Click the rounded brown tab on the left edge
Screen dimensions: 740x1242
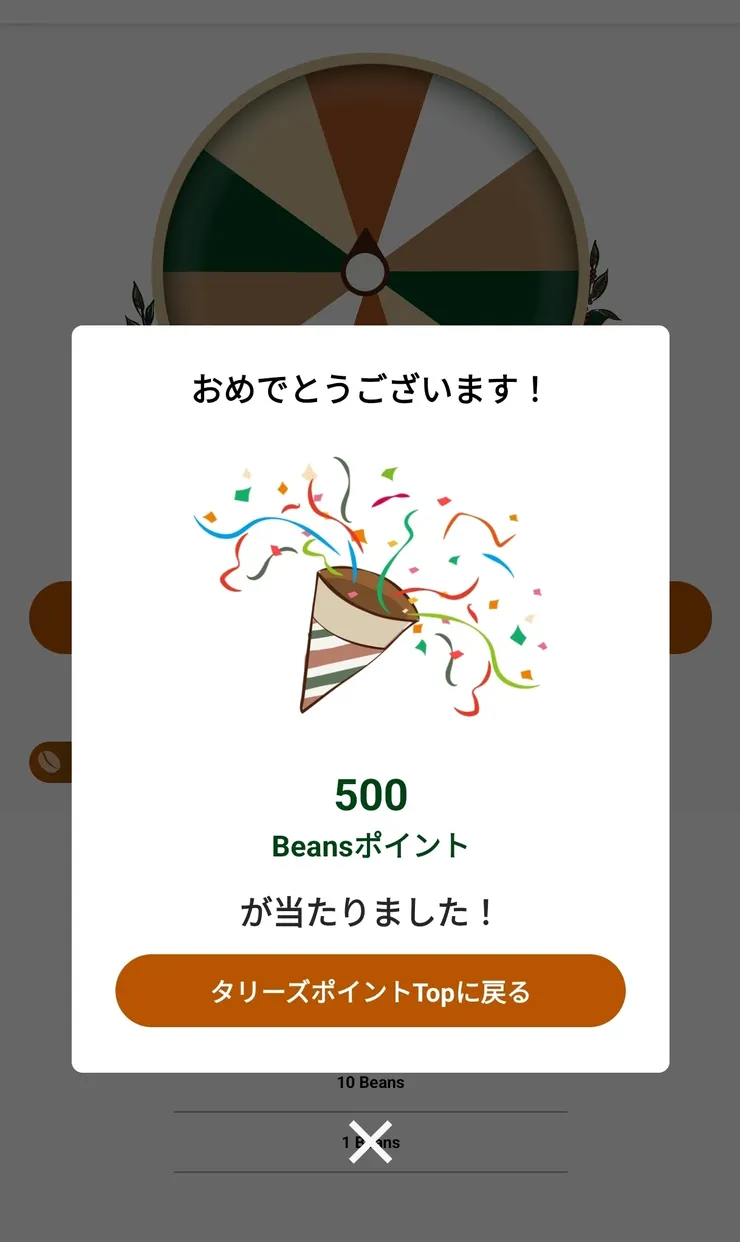click(x=48, y=617)
